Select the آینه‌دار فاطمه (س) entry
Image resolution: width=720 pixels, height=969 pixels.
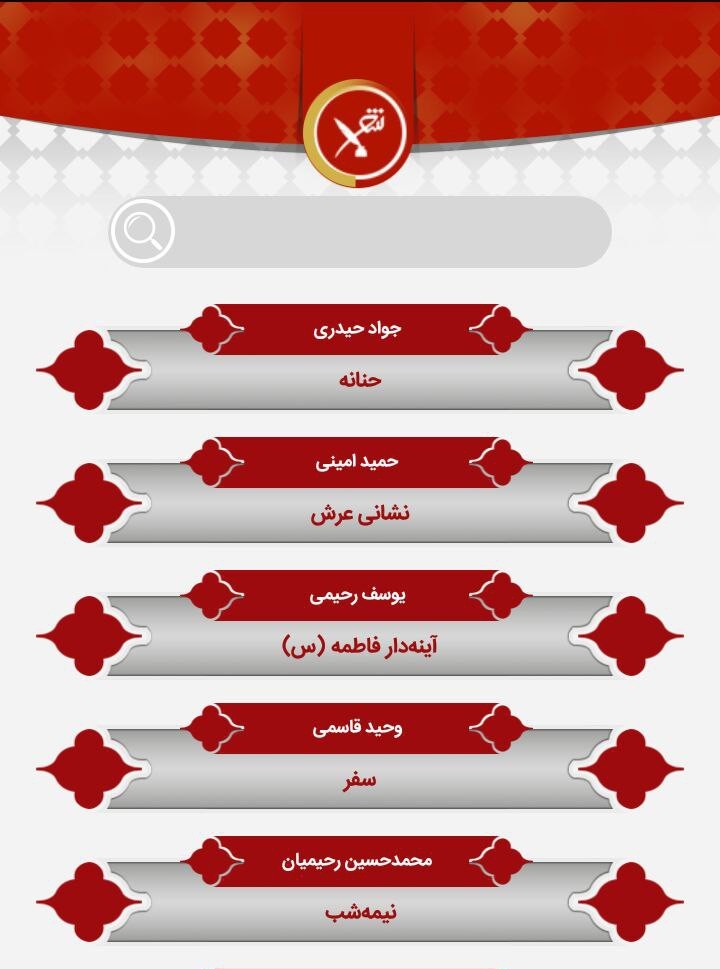pos(360,623)
